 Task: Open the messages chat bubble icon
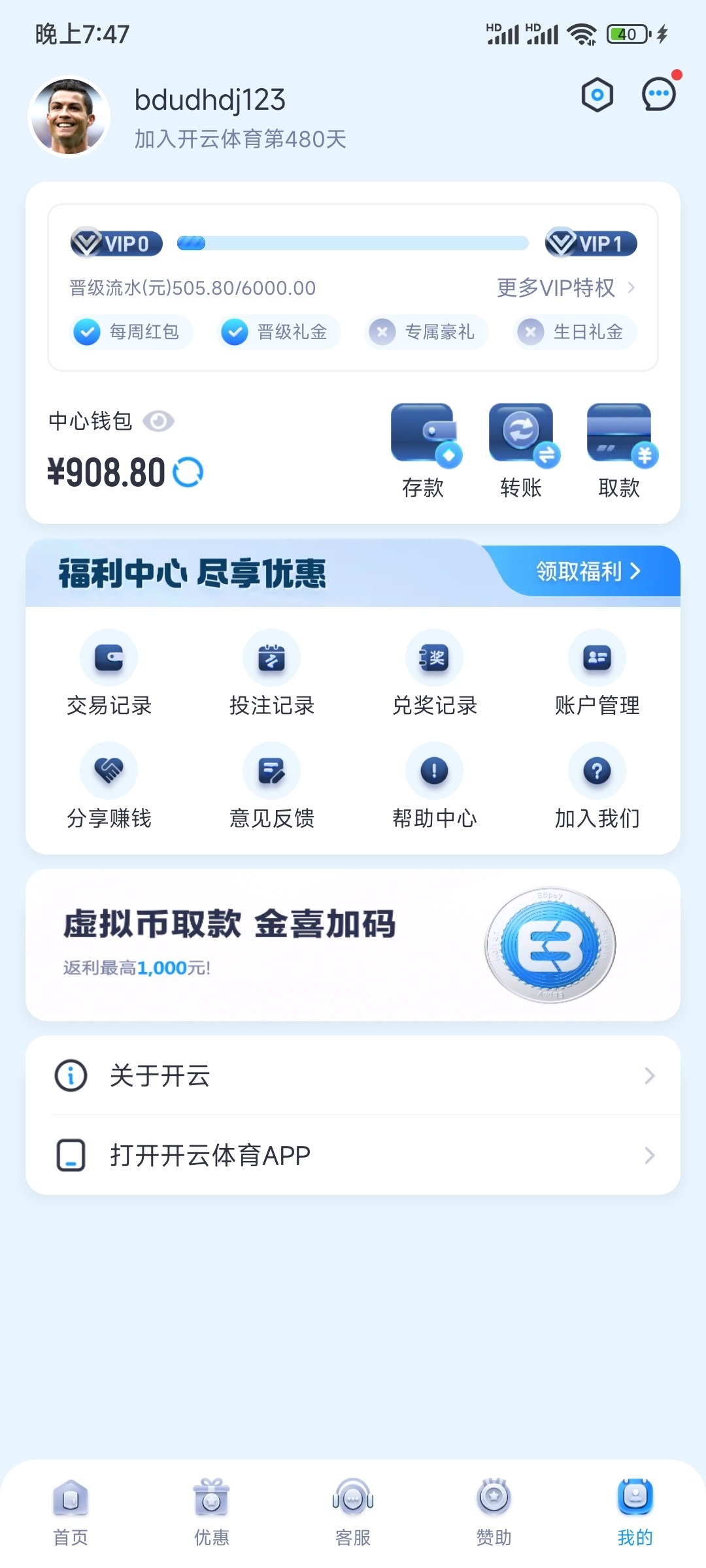658,95
